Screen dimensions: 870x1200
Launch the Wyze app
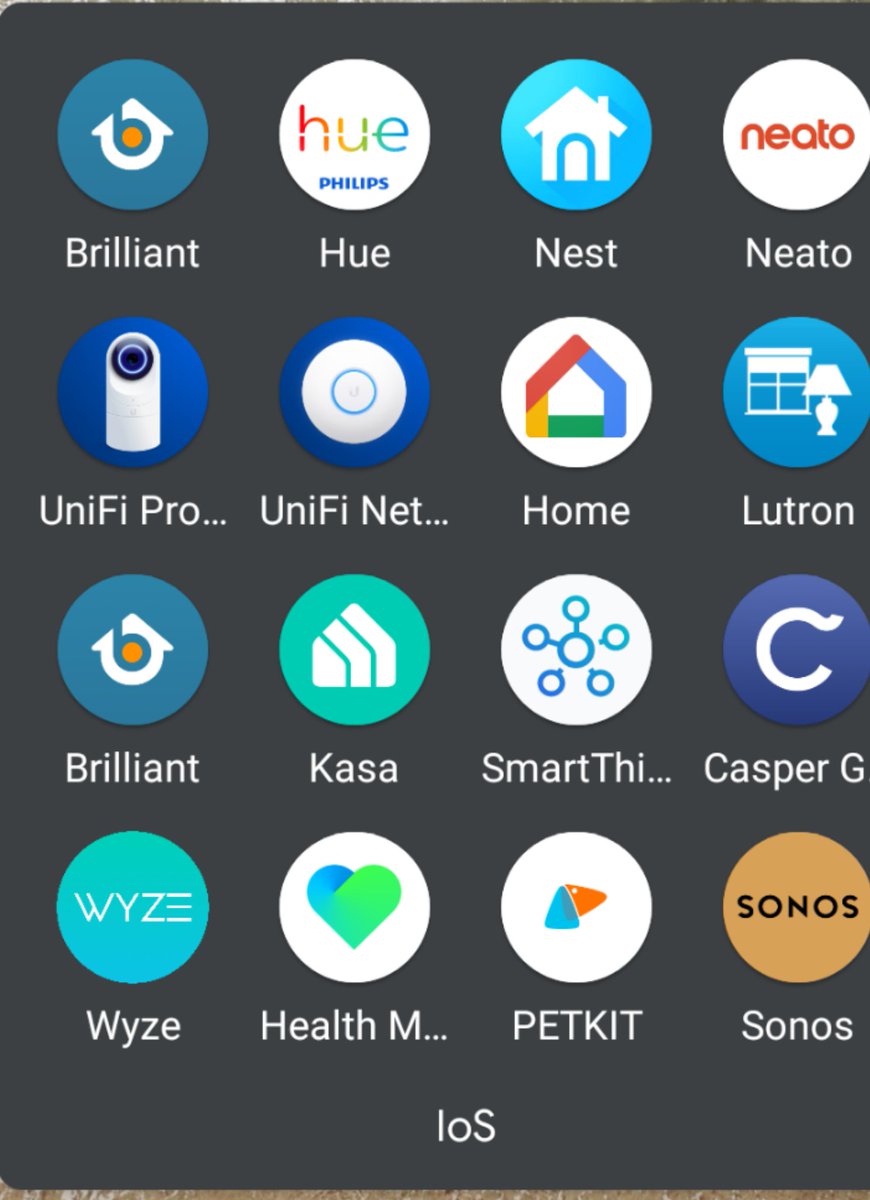point(133,908)
